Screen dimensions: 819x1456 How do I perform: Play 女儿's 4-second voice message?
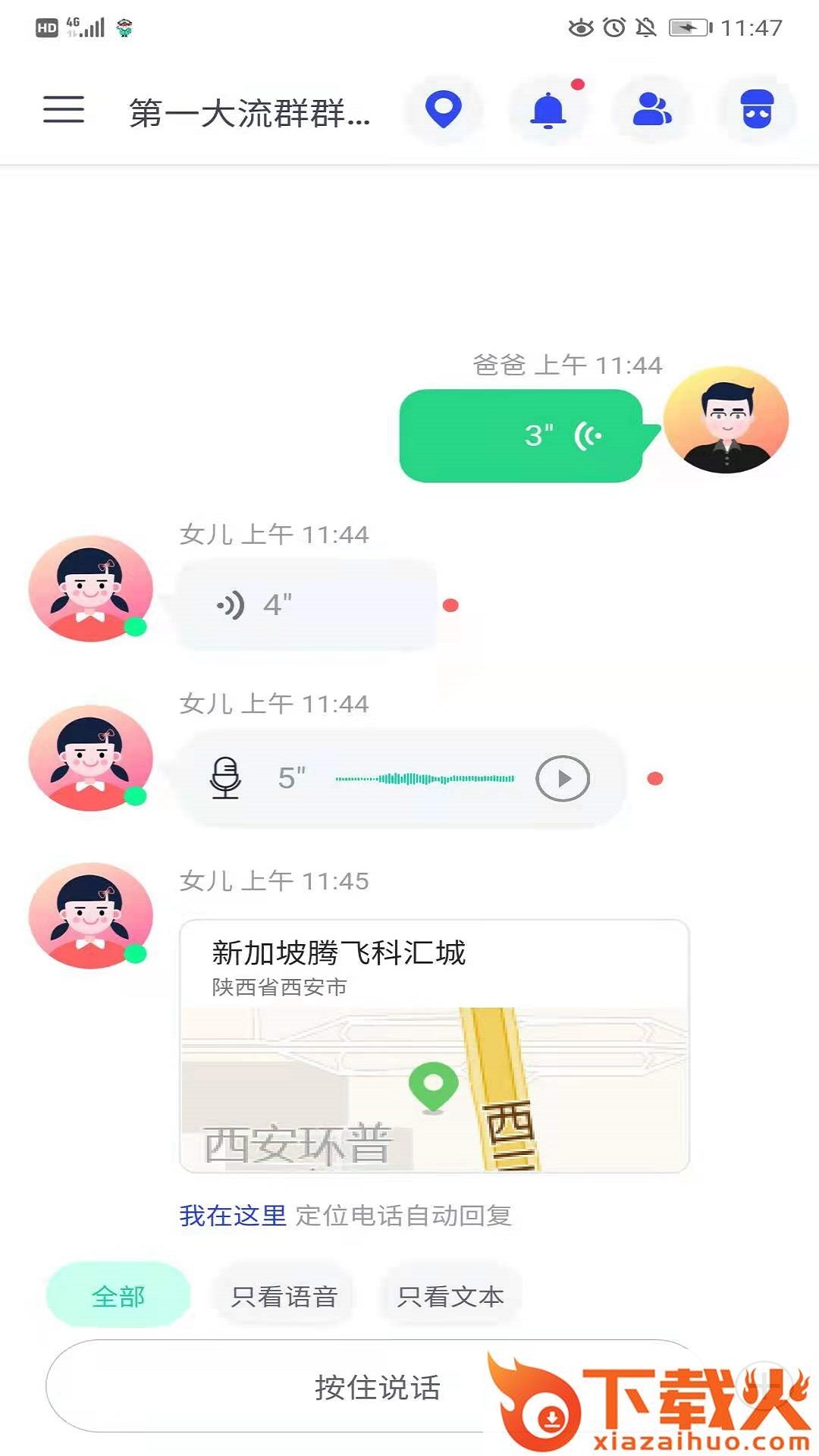(306, 605)
